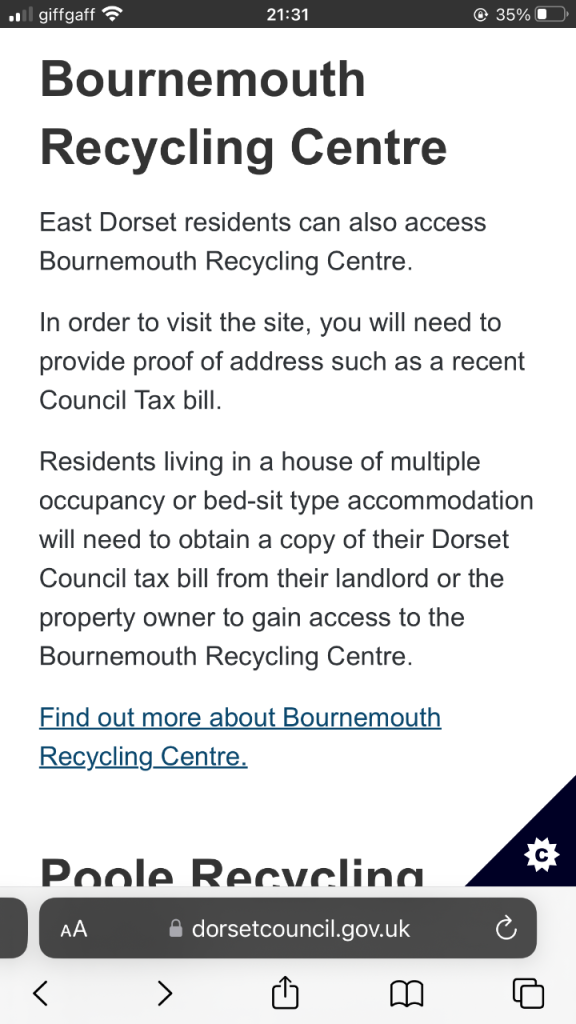
Task: Go back to the previous page
Action: pos(40,993)
